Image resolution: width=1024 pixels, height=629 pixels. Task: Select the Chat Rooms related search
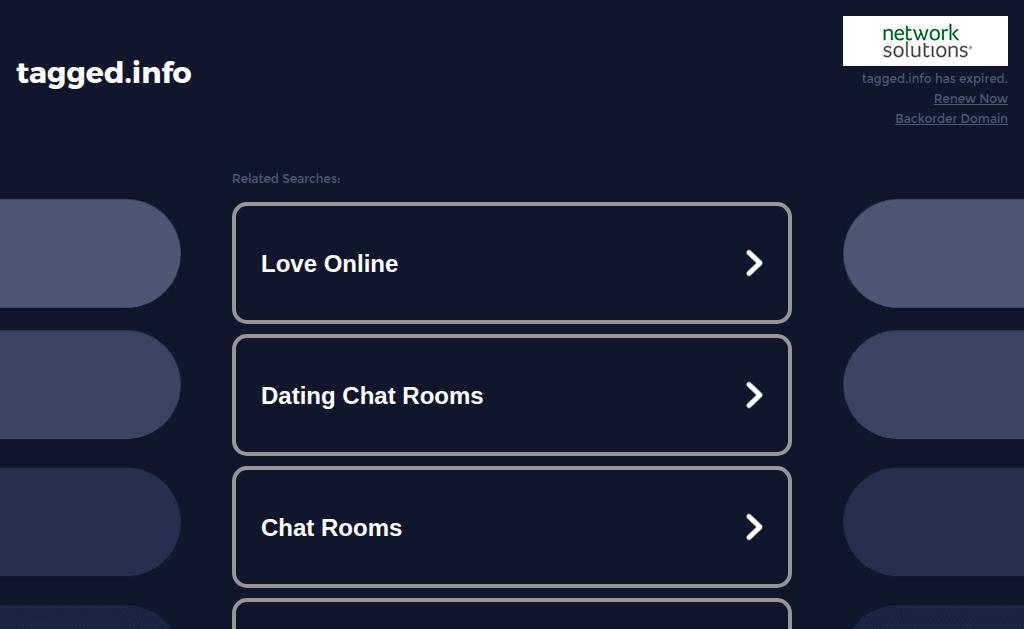click(511, 527)
